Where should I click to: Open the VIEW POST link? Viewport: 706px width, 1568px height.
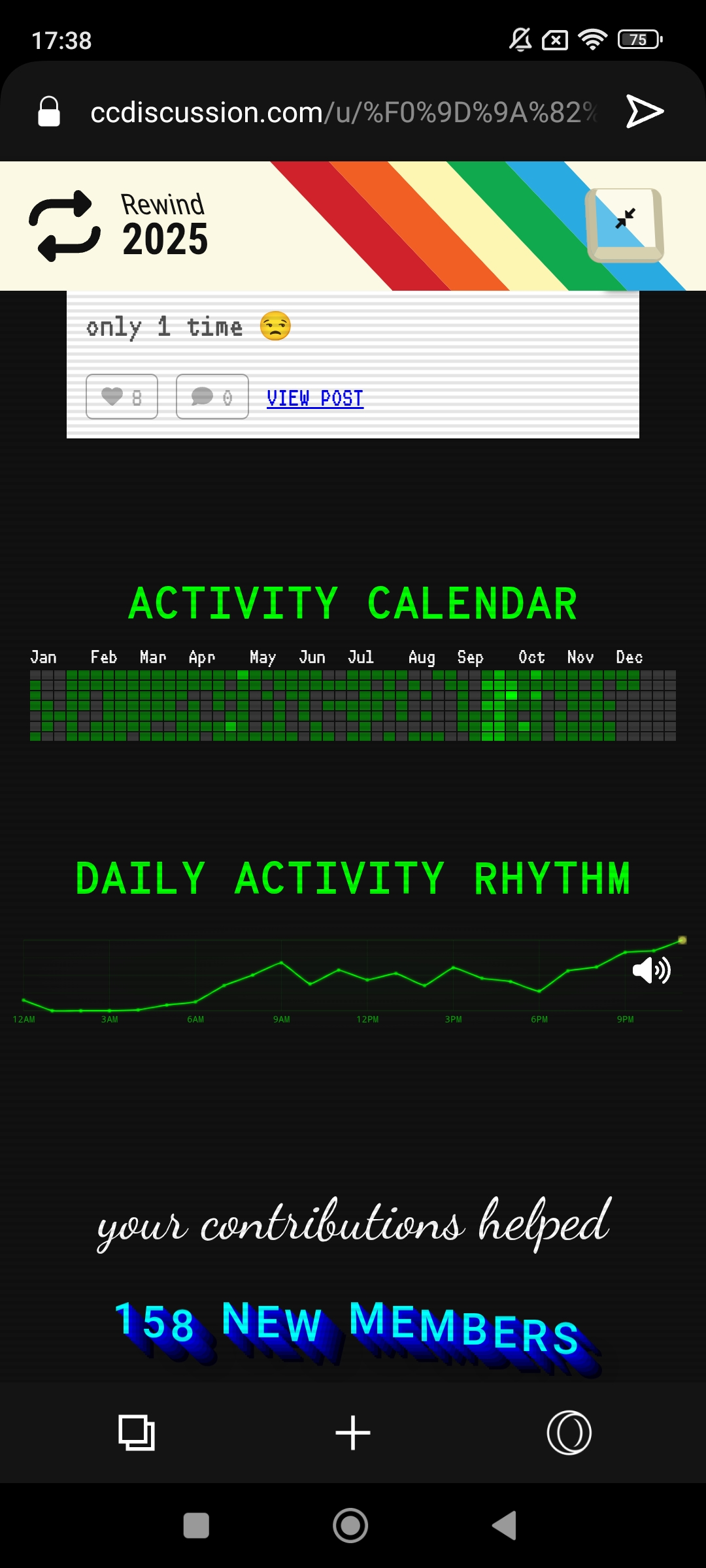click(x=314, y=398)
